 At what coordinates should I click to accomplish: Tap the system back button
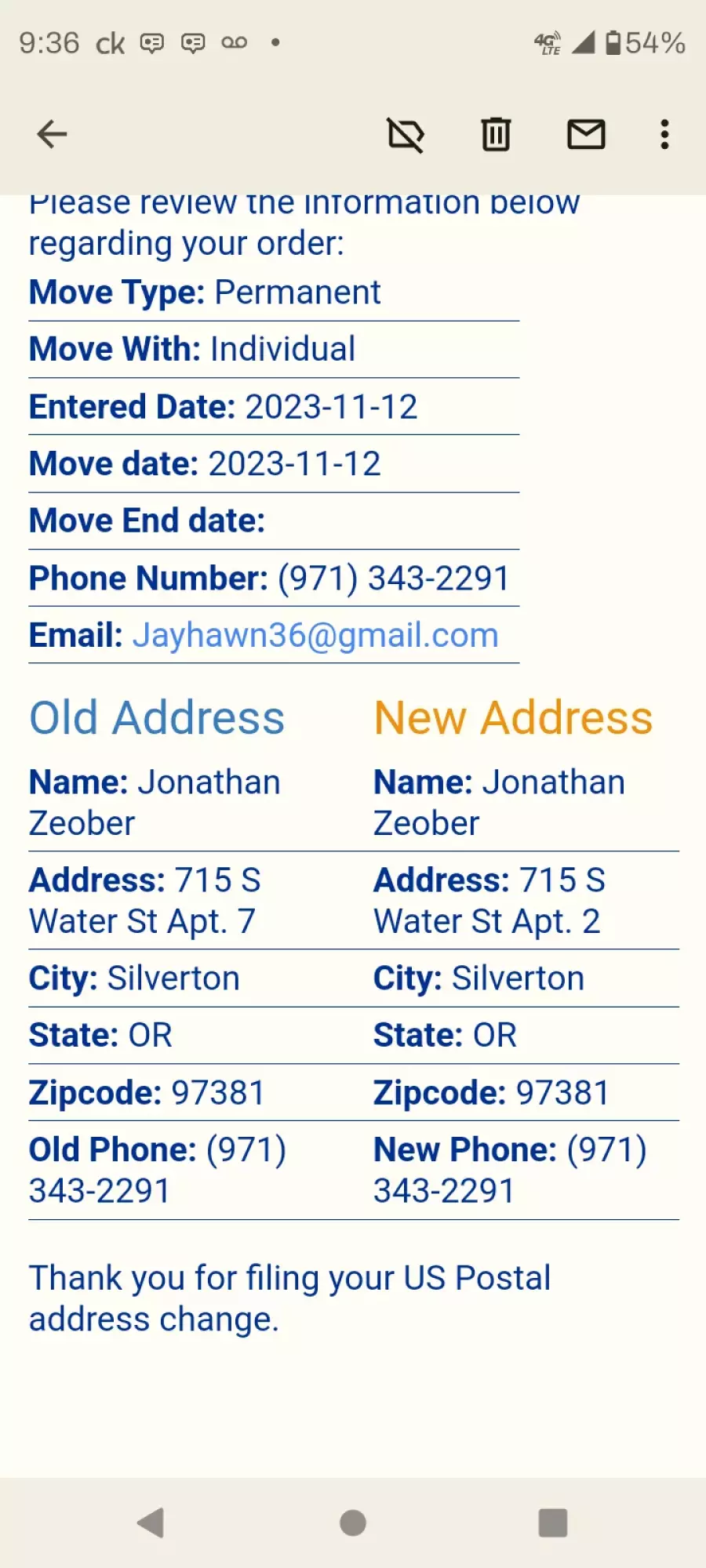[x=151, y=1523]
